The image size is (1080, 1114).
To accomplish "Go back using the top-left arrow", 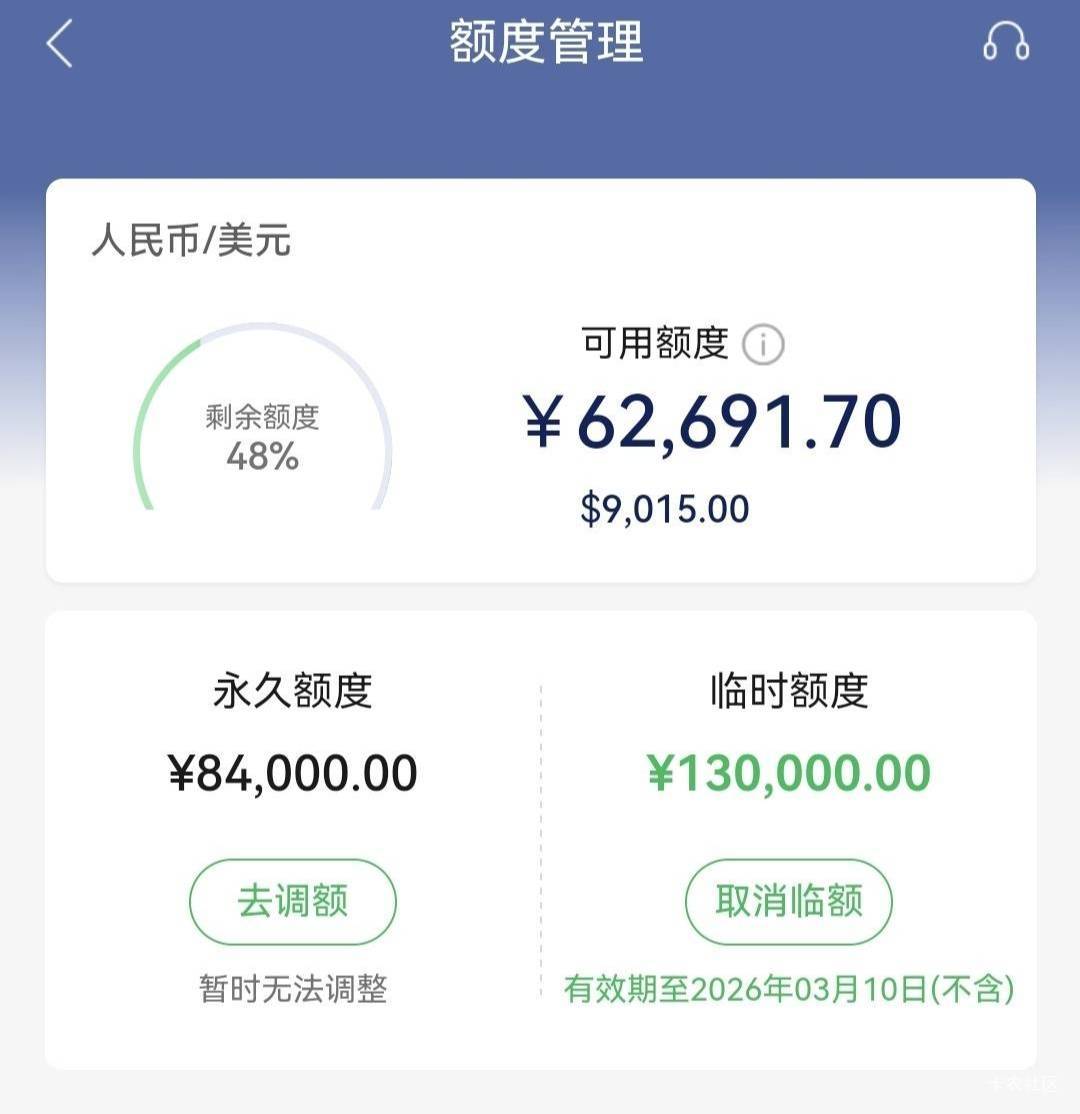I will click(x=60, y=43).
